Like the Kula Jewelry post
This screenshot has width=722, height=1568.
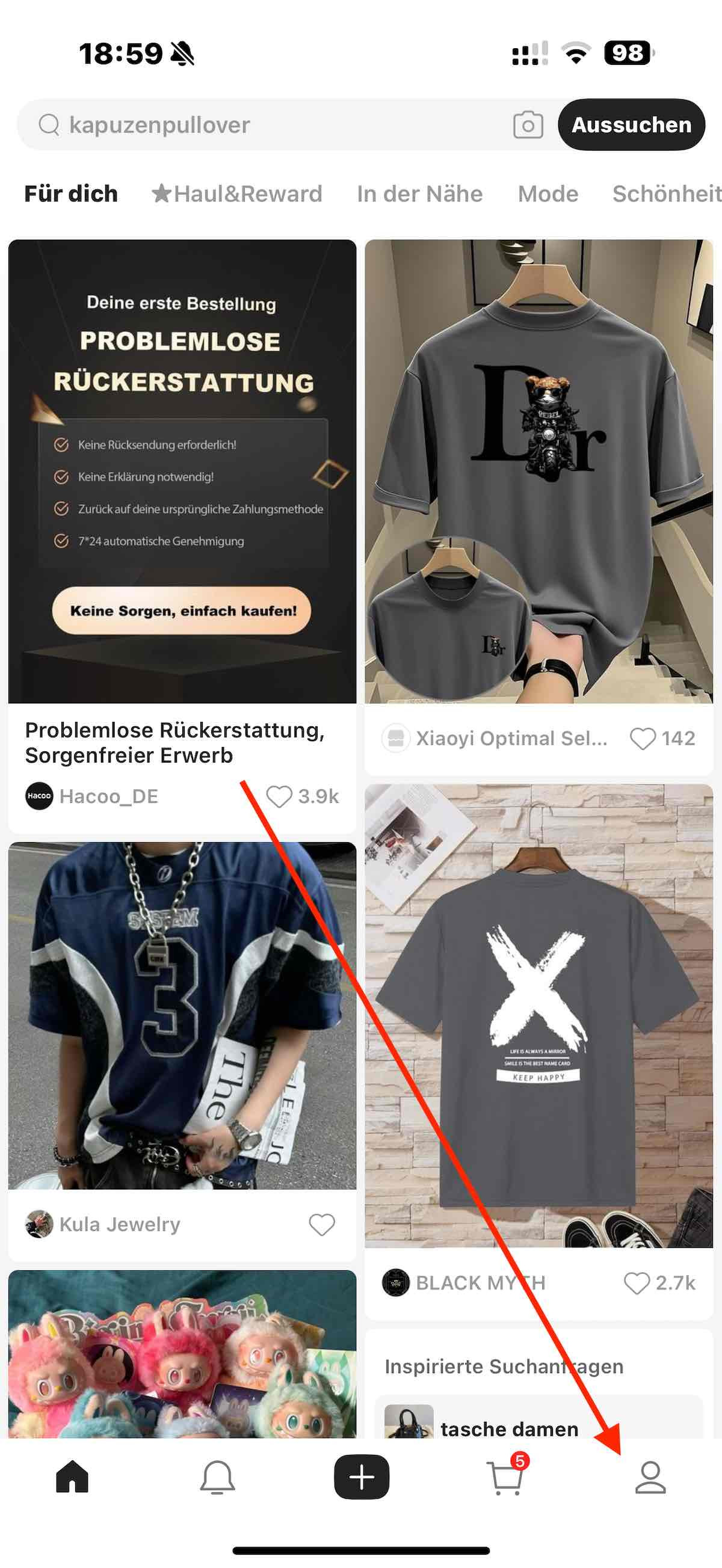coord(322,1224)
